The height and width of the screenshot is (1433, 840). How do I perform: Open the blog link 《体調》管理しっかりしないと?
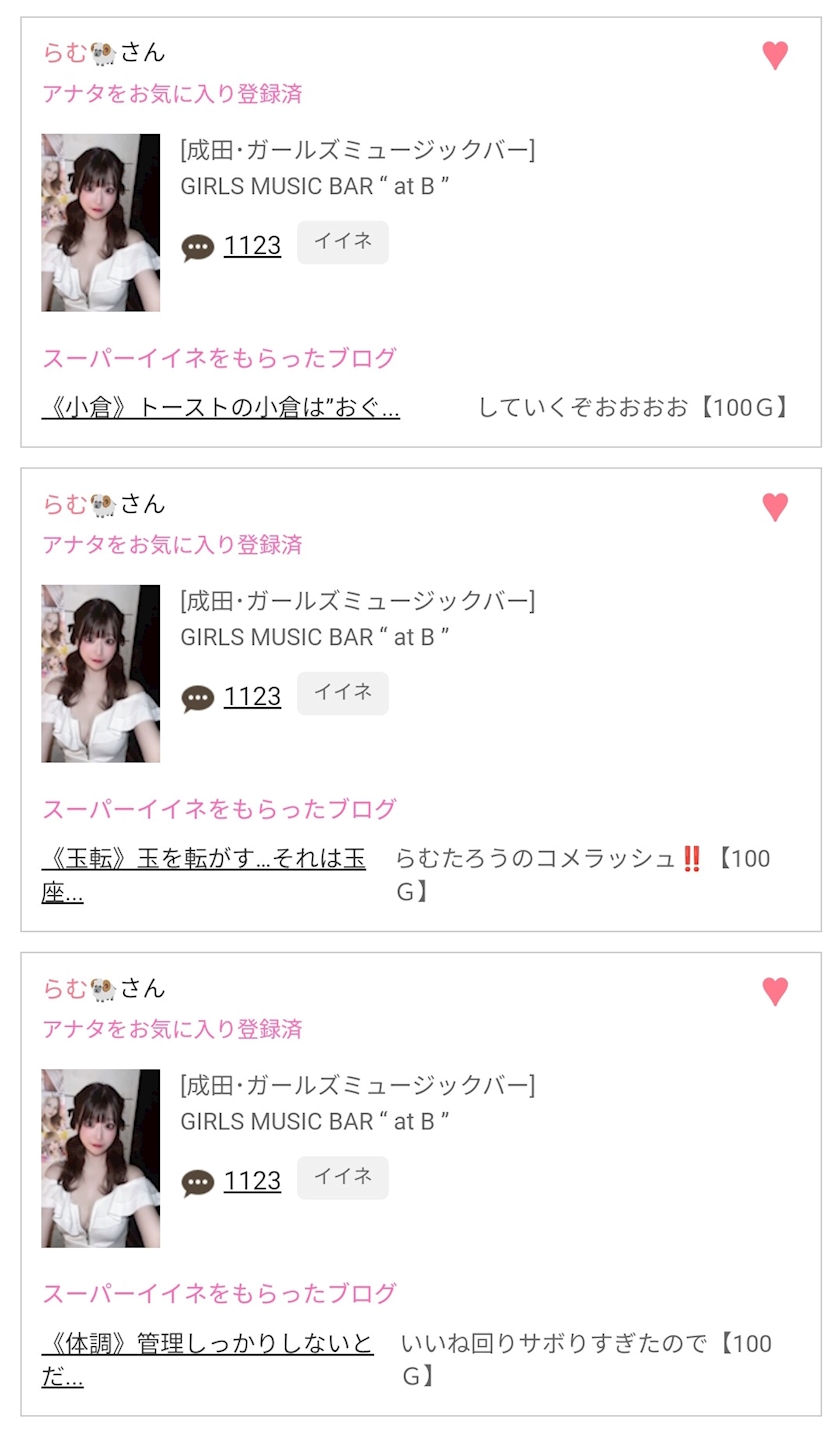[x=208, y=1360]
